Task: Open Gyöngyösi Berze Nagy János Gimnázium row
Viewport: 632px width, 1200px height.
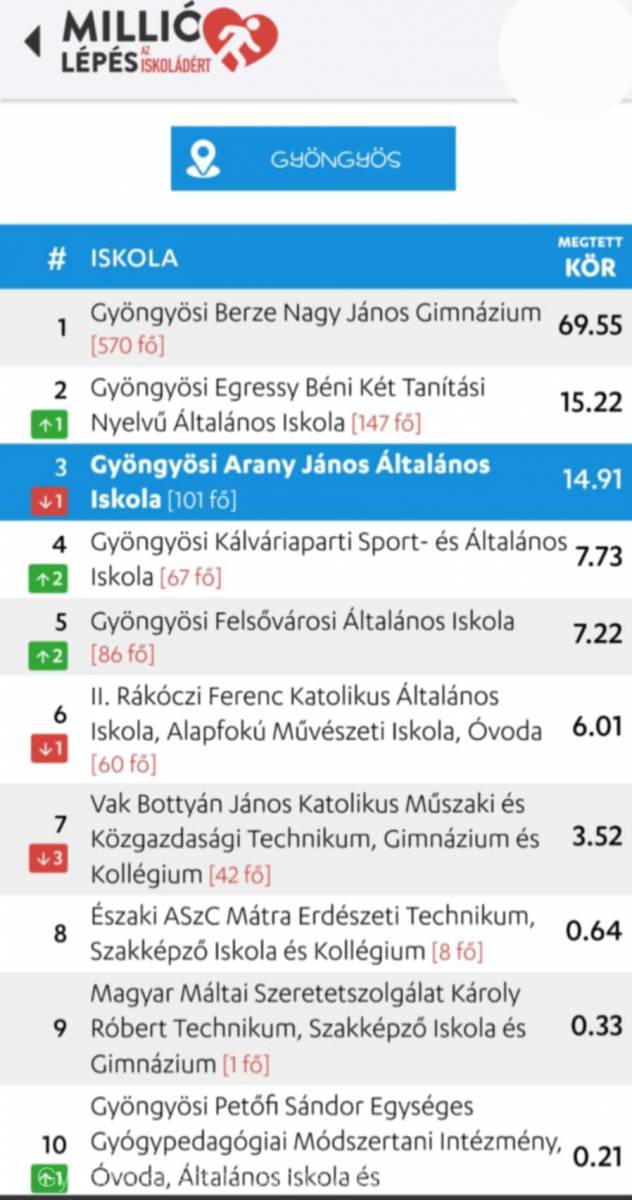Action: [x=316, y=328]
